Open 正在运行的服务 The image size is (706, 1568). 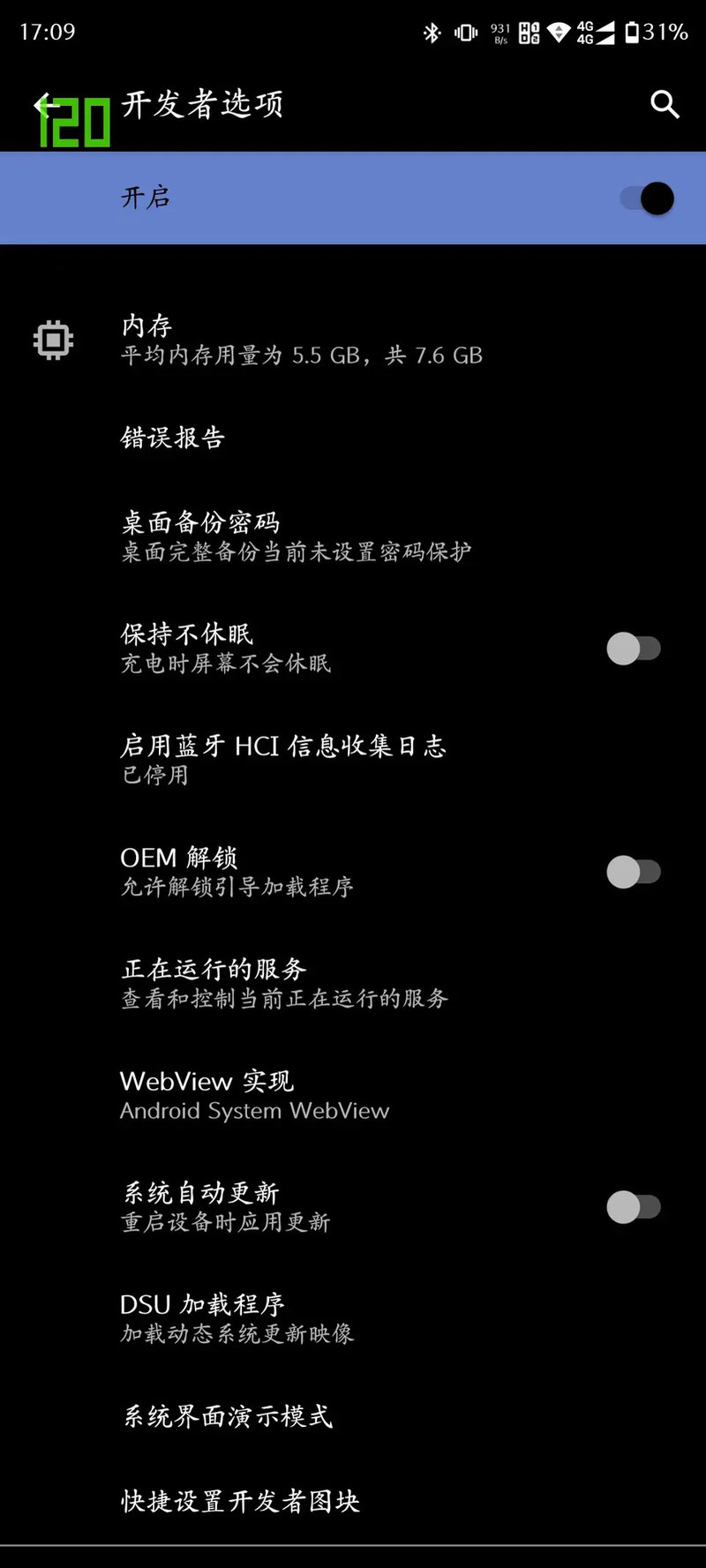(x=284, y=983)
